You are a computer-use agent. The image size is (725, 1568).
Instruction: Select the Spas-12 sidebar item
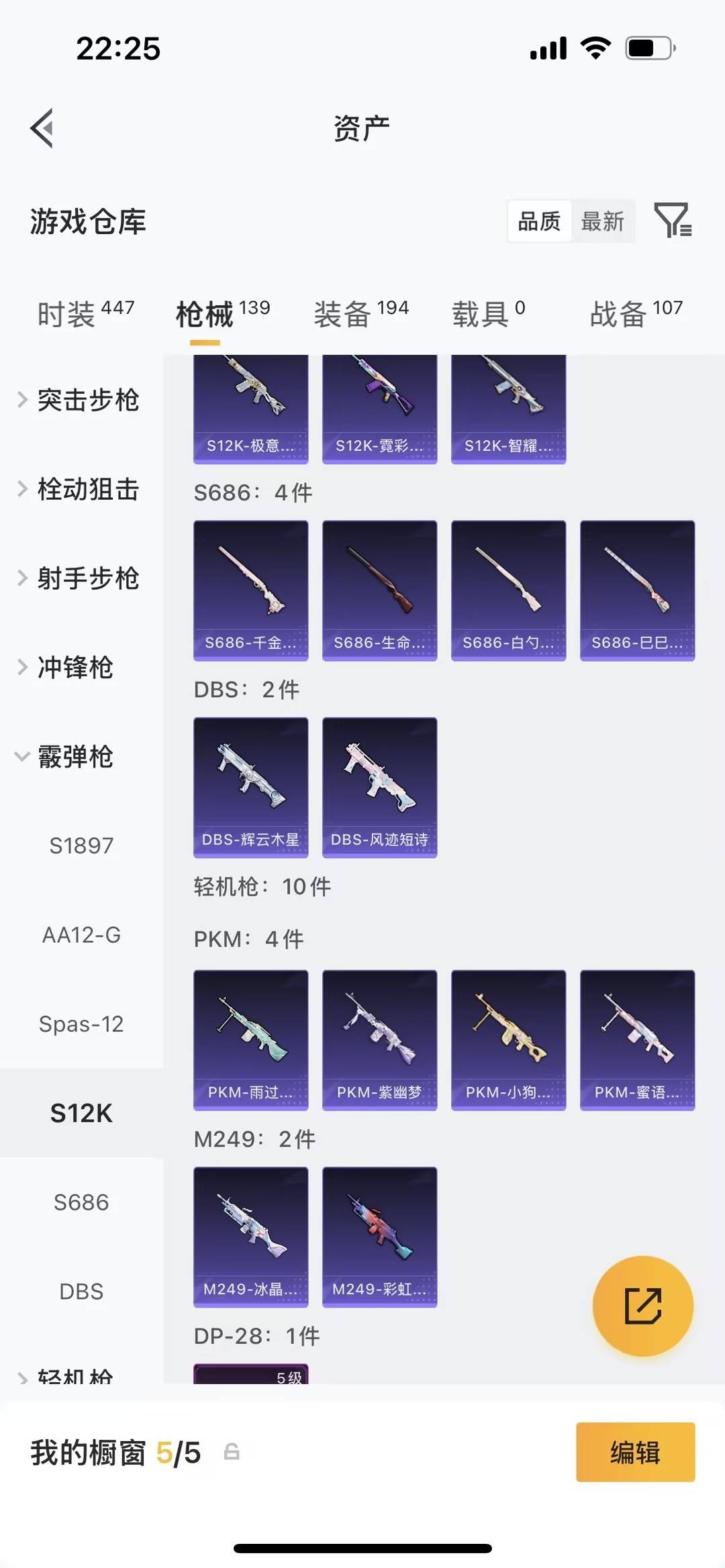point(82,1024)
